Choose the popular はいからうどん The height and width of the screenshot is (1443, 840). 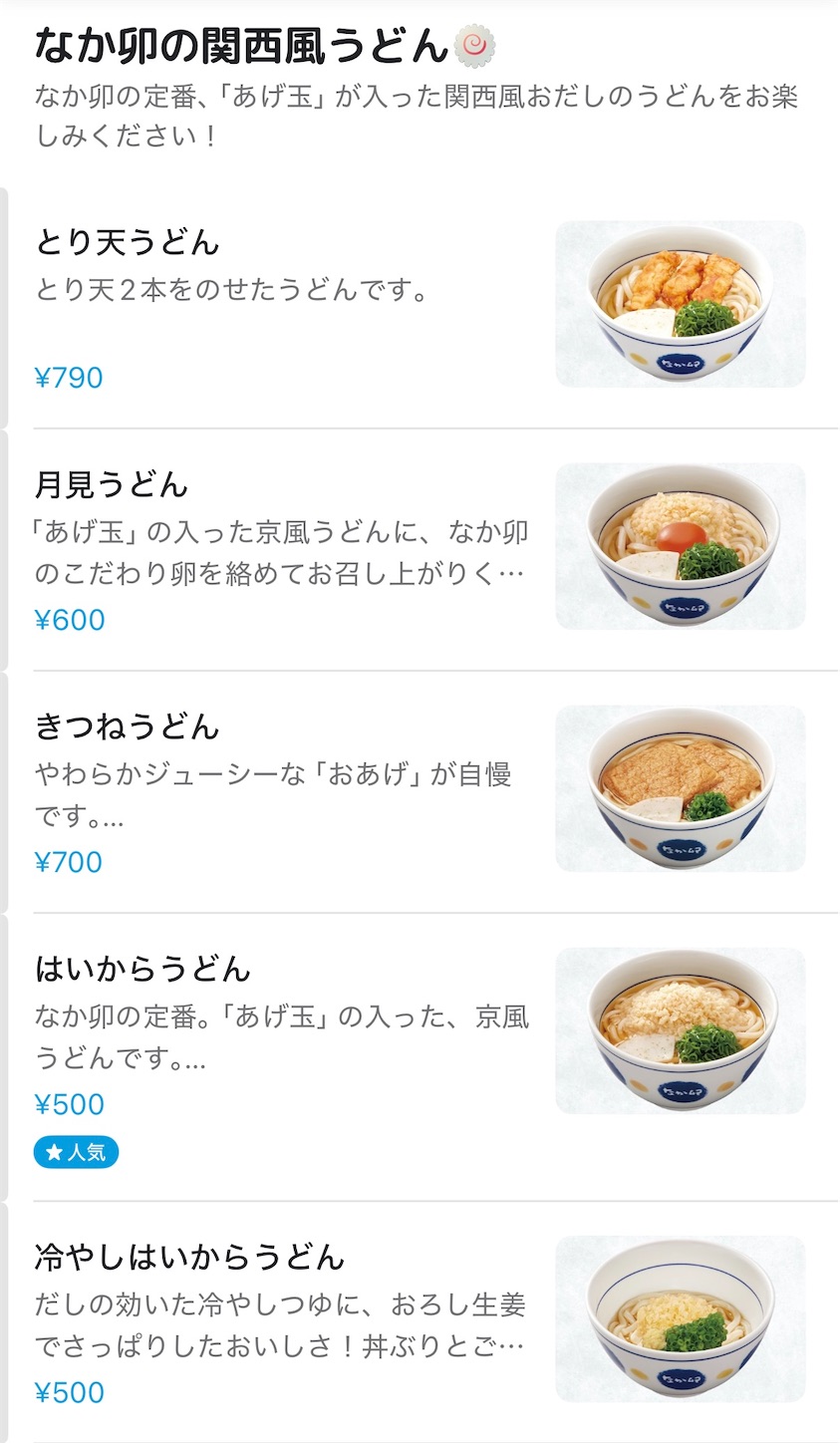point(420,1057)
